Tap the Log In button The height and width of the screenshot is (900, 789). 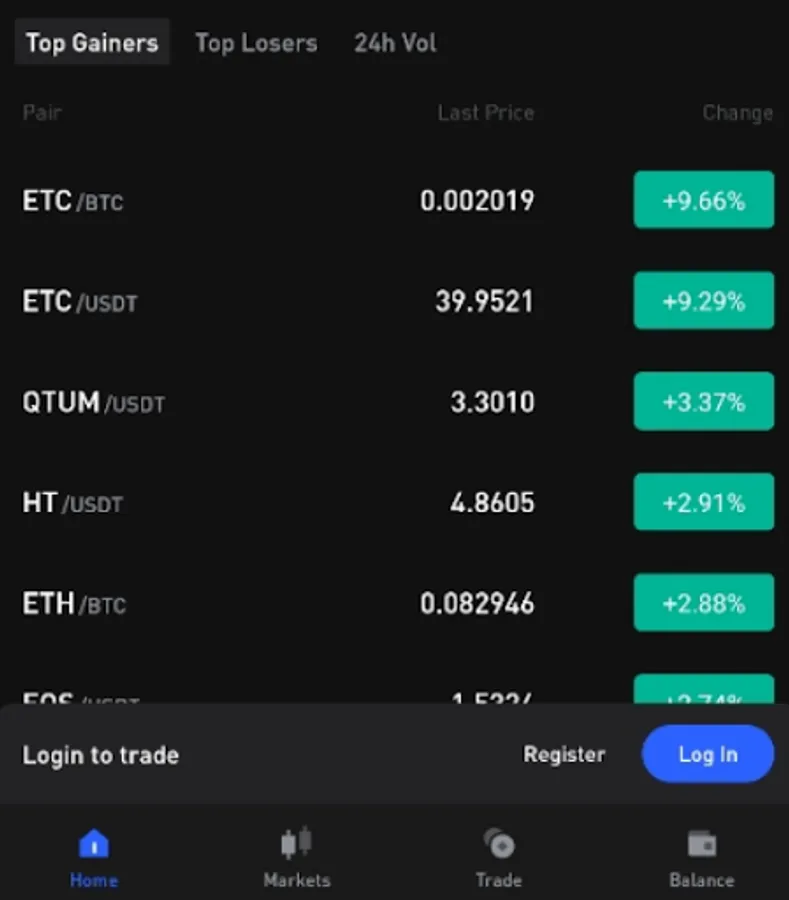click(707, 755)
